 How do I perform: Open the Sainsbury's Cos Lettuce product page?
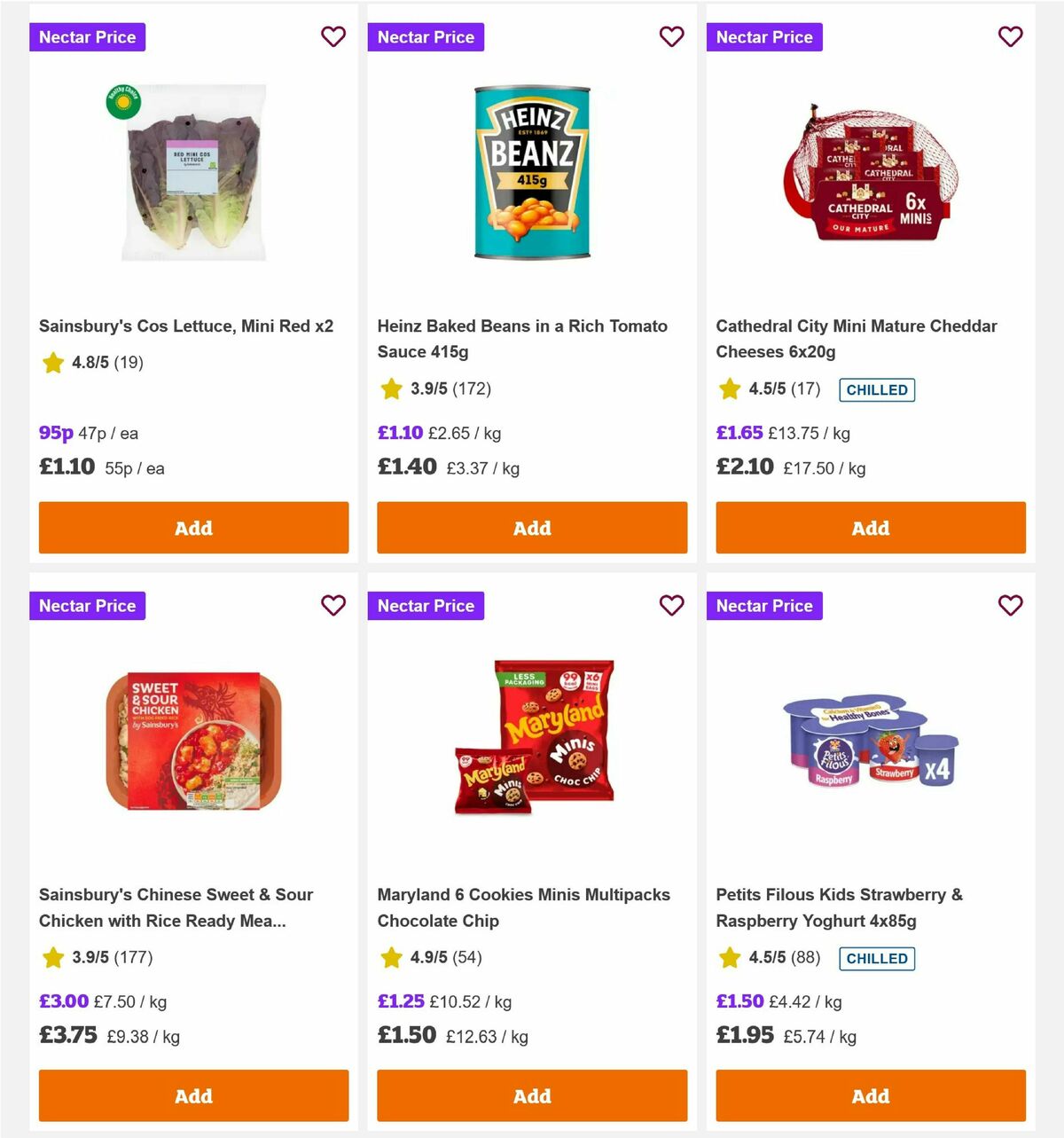tap(186, 326)
